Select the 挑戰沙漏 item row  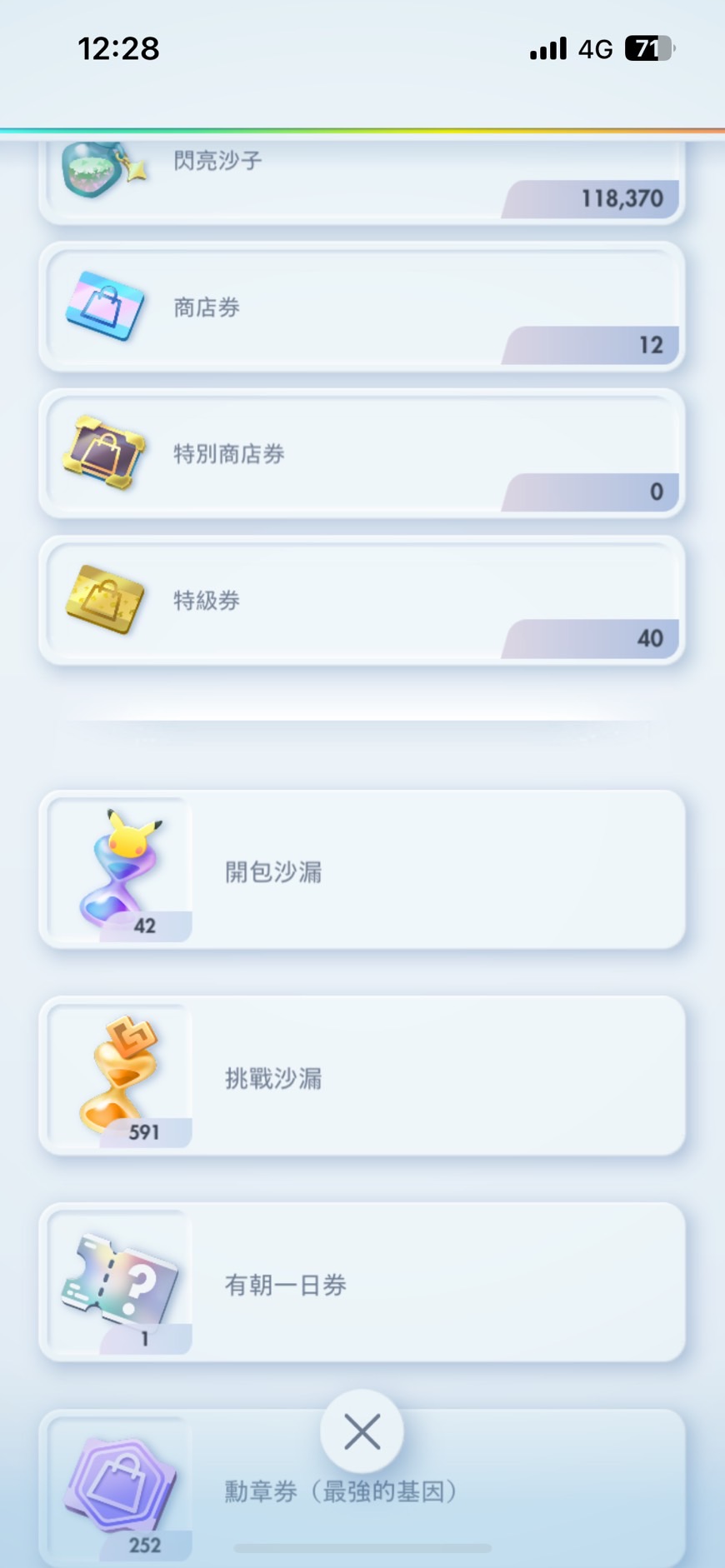pyautogui.click(x=362, y=1076)
